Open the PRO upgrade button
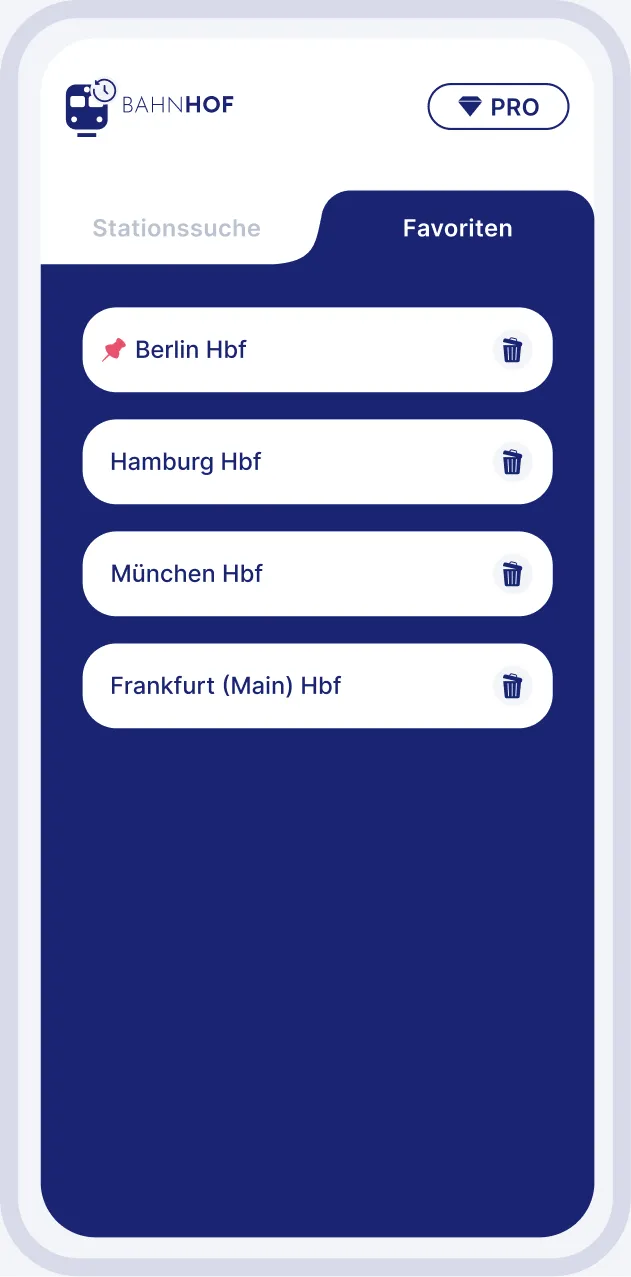Image resolution: width=631 pixels, height=1277 pixels. [x=498, y=107]
